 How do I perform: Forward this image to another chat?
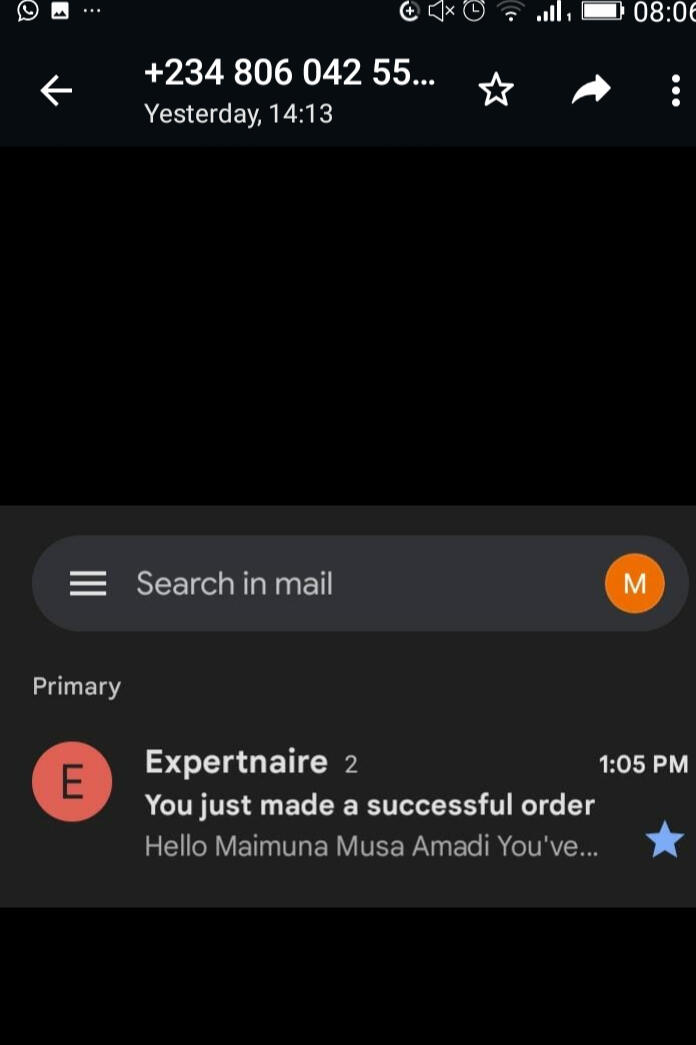point(591,91)
